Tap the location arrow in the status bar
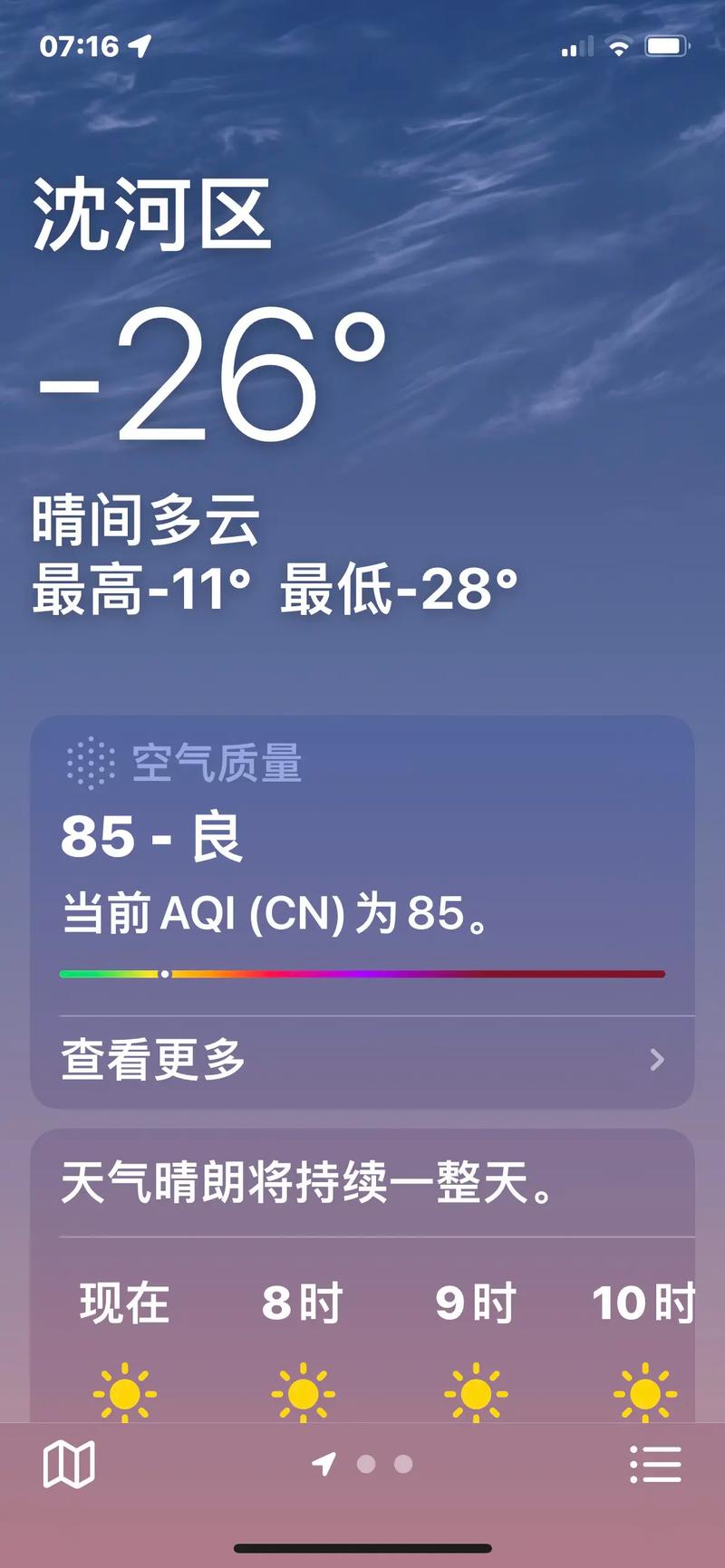 point(140,44)
